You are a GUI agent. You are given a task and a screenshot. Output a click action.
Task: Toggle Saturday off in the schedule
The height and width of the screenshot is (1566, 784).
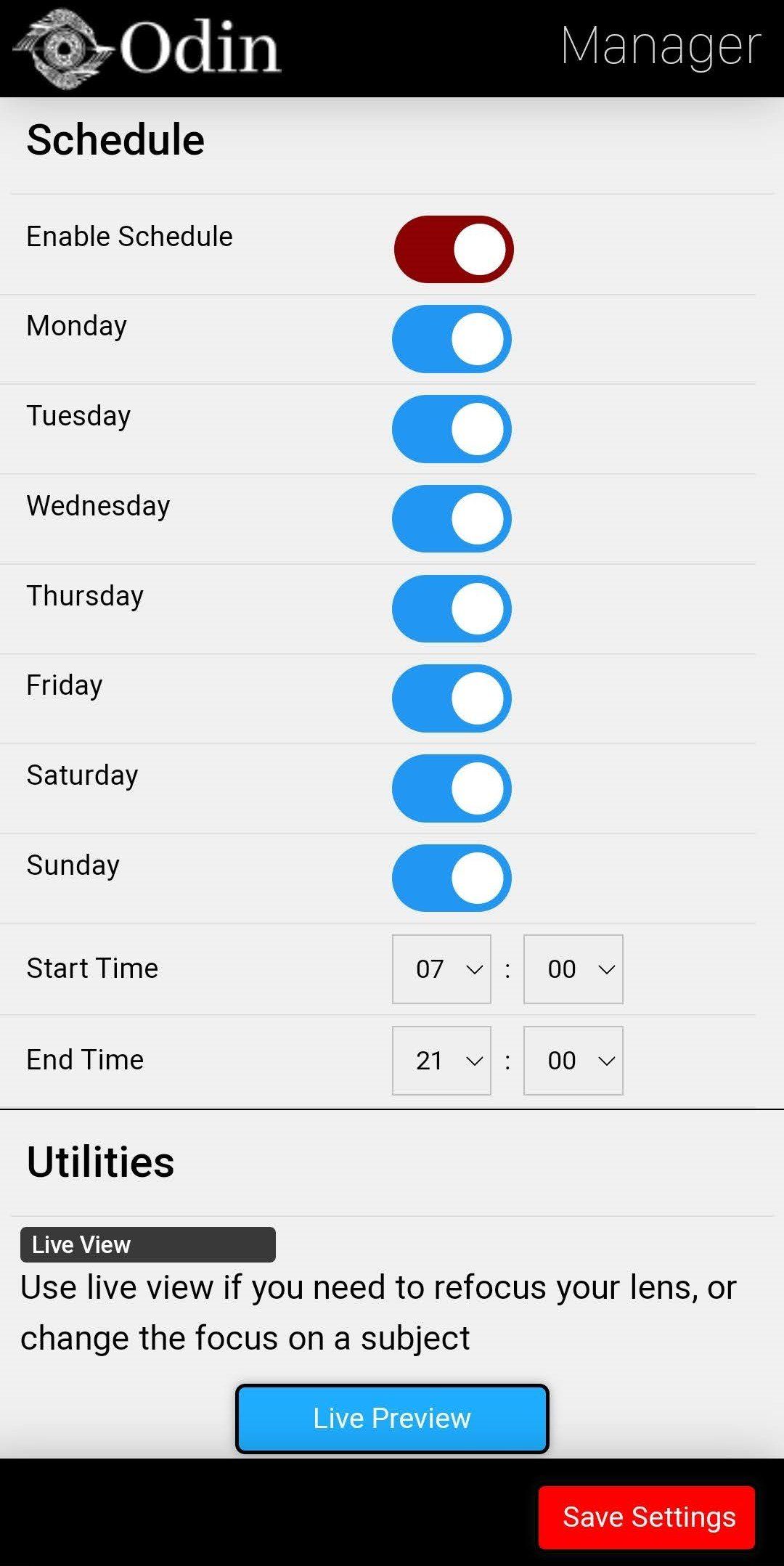pos(452,788)
